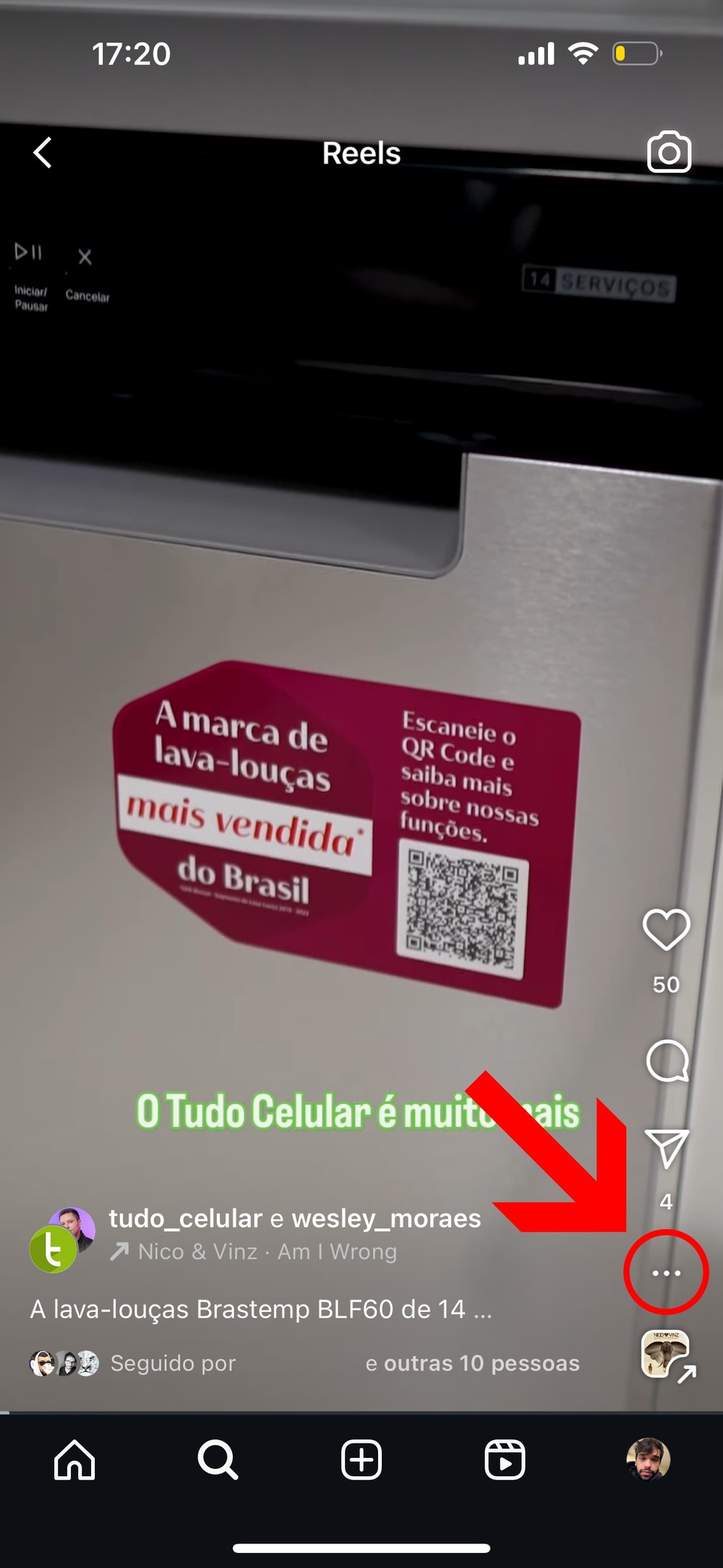723x1568 pixels.
Task: Like this reel with the heart
Action: [666, 929]
